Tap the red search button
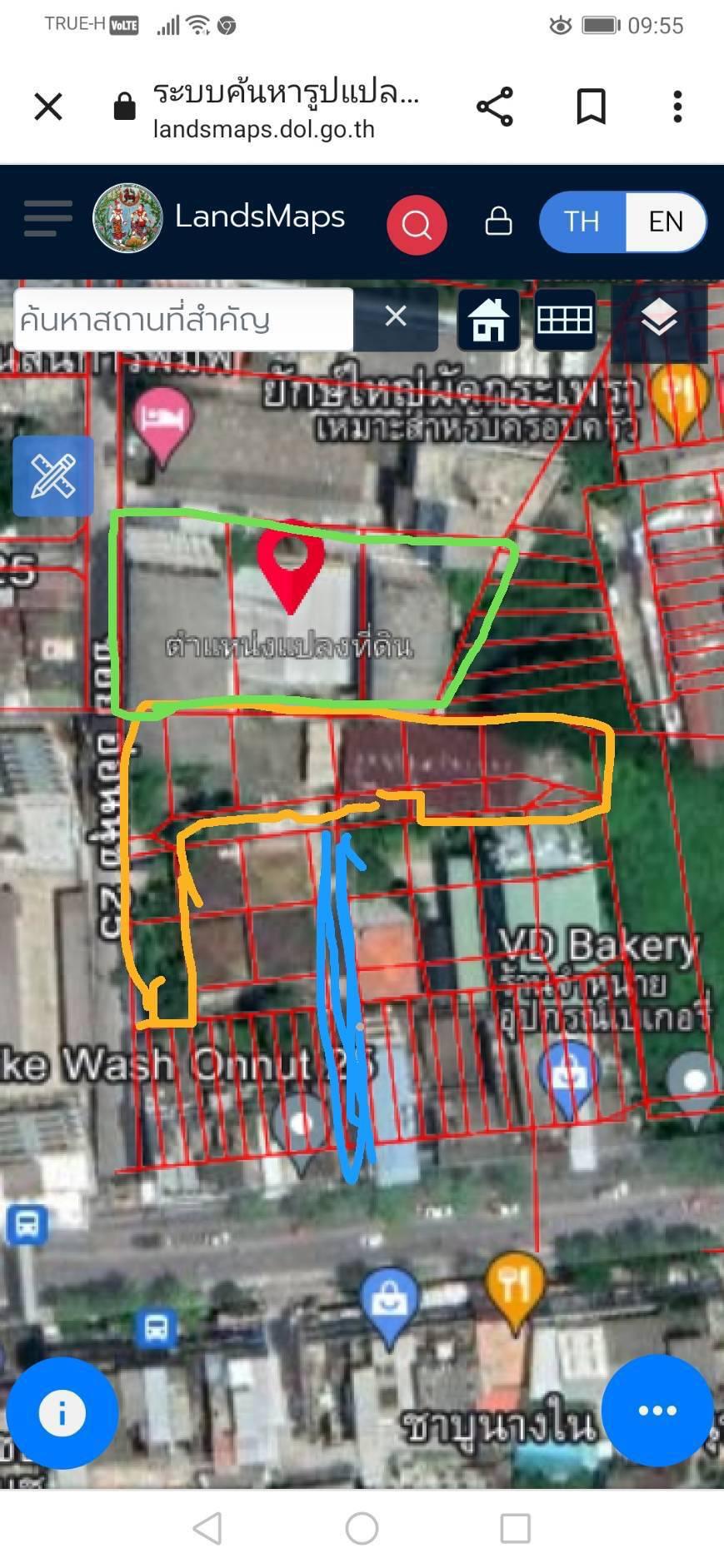724x1568 pixels. [417, 224]
